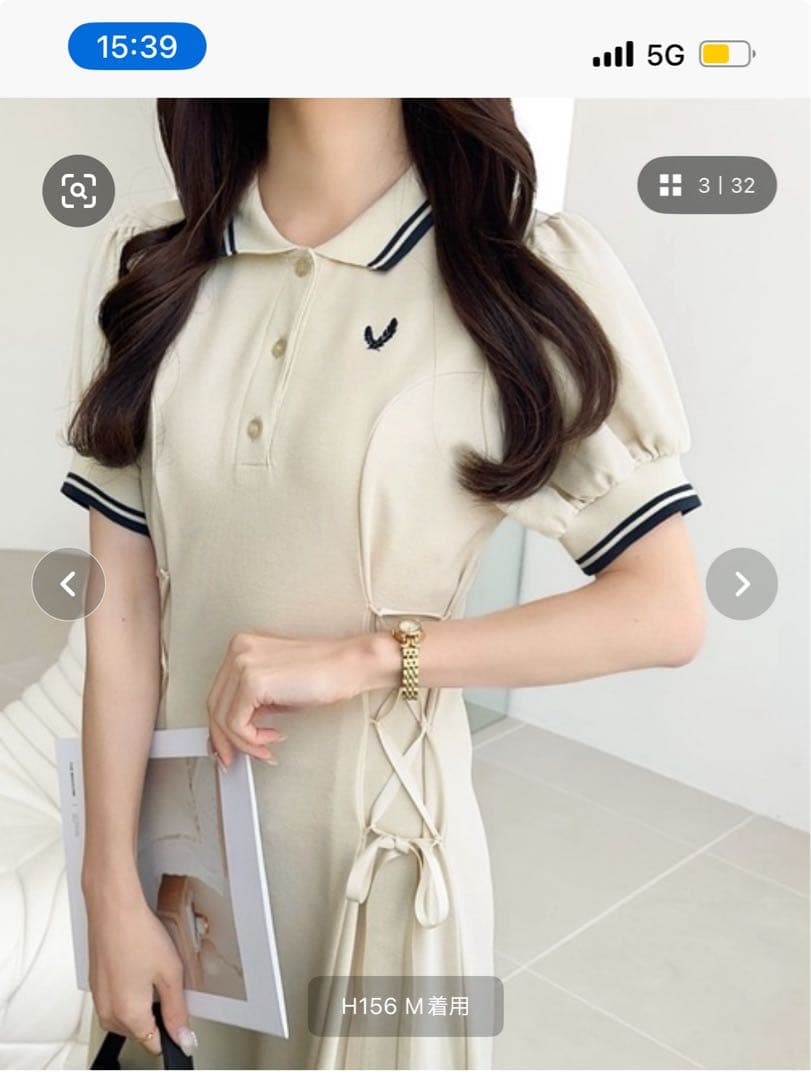Go to the previous product image
811x1080 pixels.
click(68, 584)
